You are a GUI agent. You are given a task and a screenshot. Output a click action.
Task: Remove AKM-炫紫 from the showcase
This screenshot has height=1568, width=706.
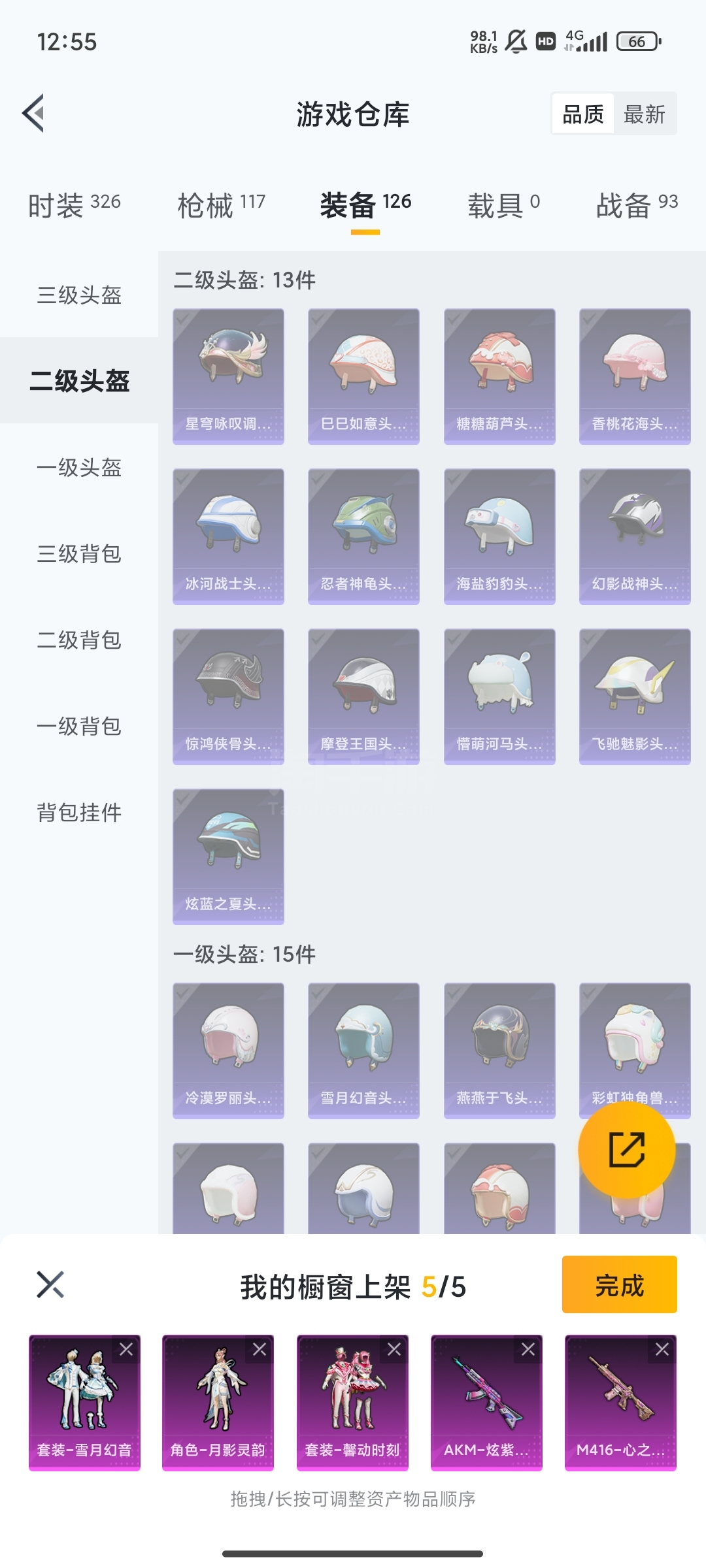[528, 1348]
